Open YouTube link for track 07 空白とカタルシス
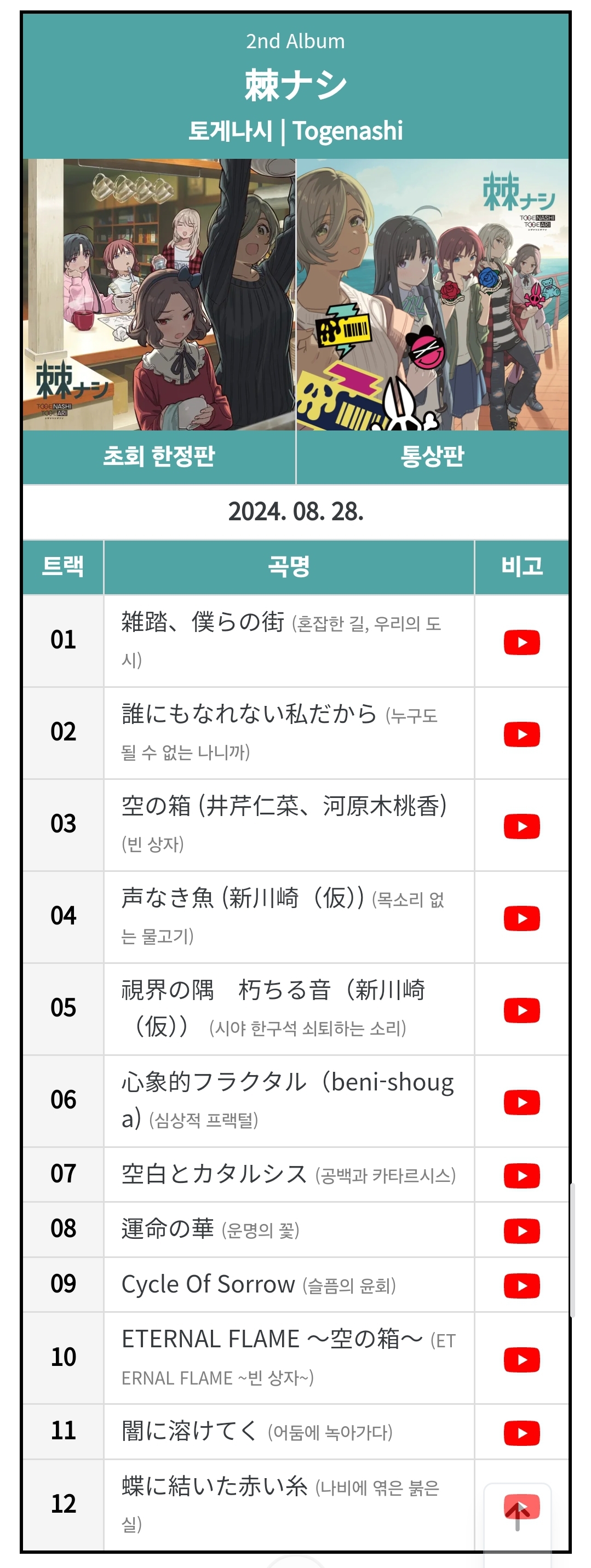Viewport: 591px width, 1568px height. pyautogui.click(x=521, y=1175)
